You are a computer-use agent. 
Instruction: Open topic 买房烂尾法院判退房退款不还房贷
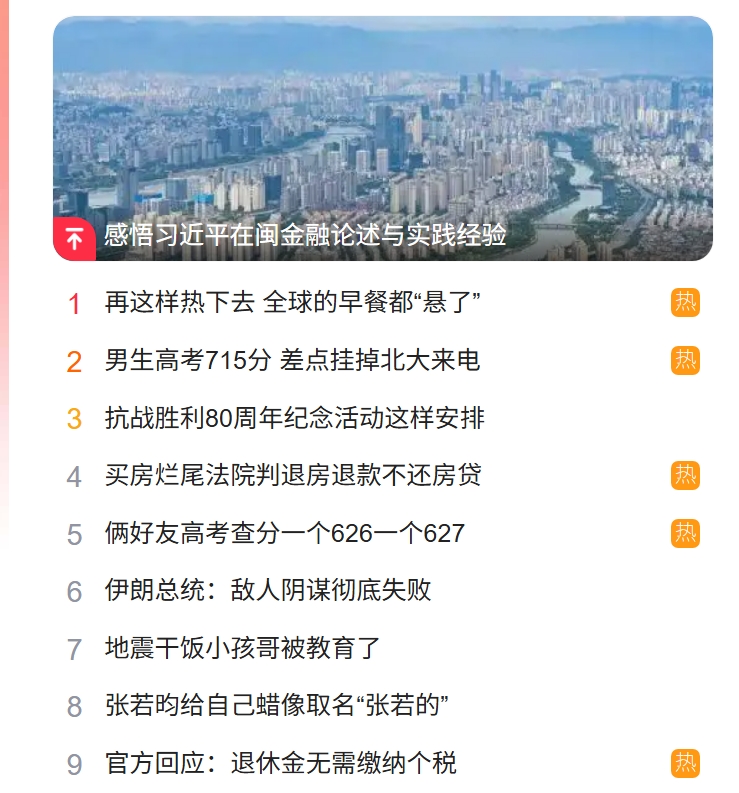click(x=293, y=475)
